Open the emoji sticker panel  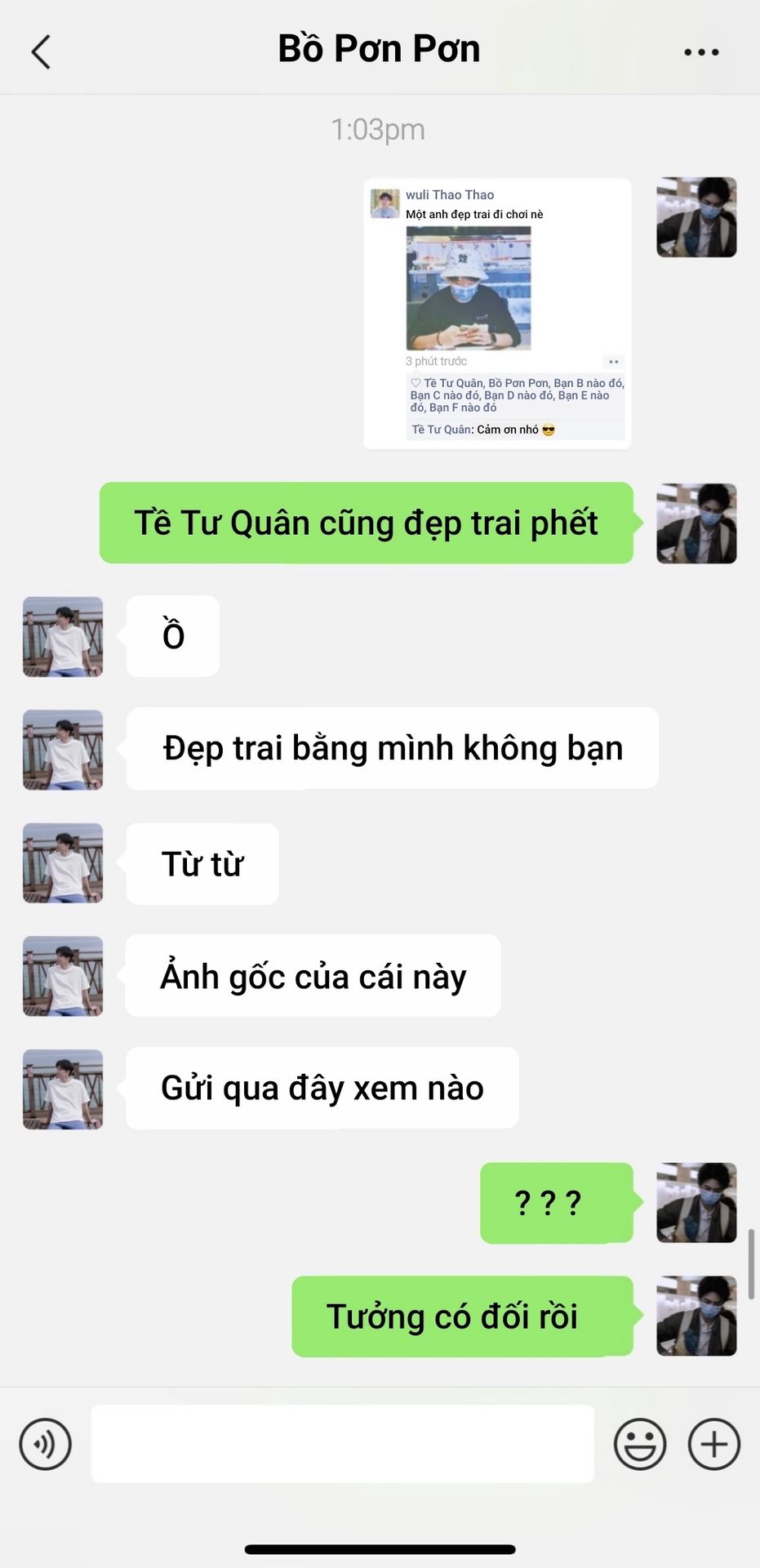[640, 1444]
